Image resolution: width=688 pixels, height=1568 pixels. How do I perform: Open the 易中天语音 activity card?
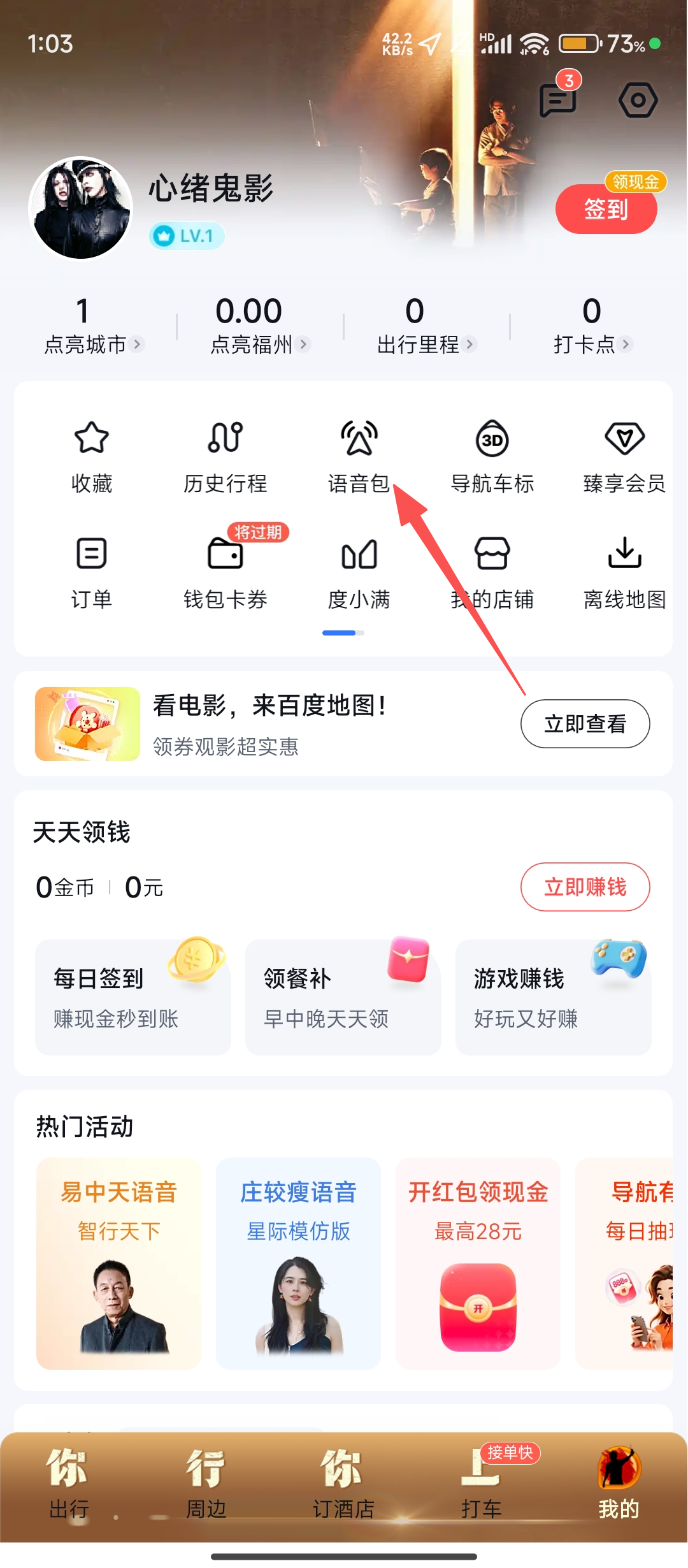pyautogui.click(x=118, y=1263)
